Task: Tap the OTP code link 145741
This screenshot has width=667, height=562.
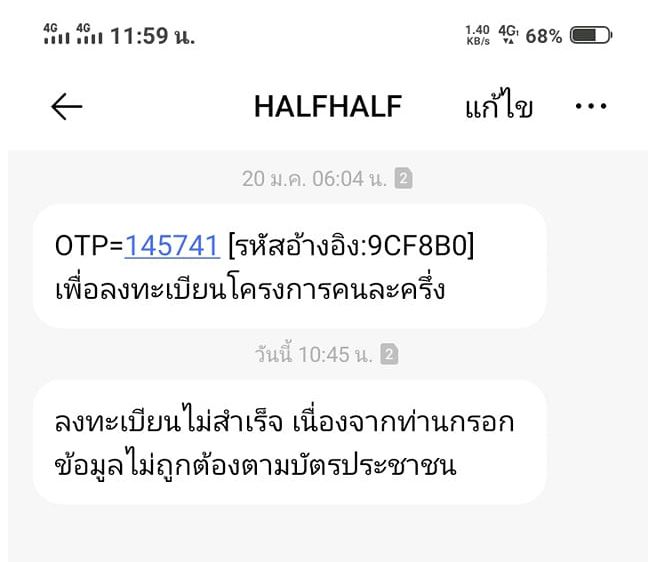Action: point(171,246)
